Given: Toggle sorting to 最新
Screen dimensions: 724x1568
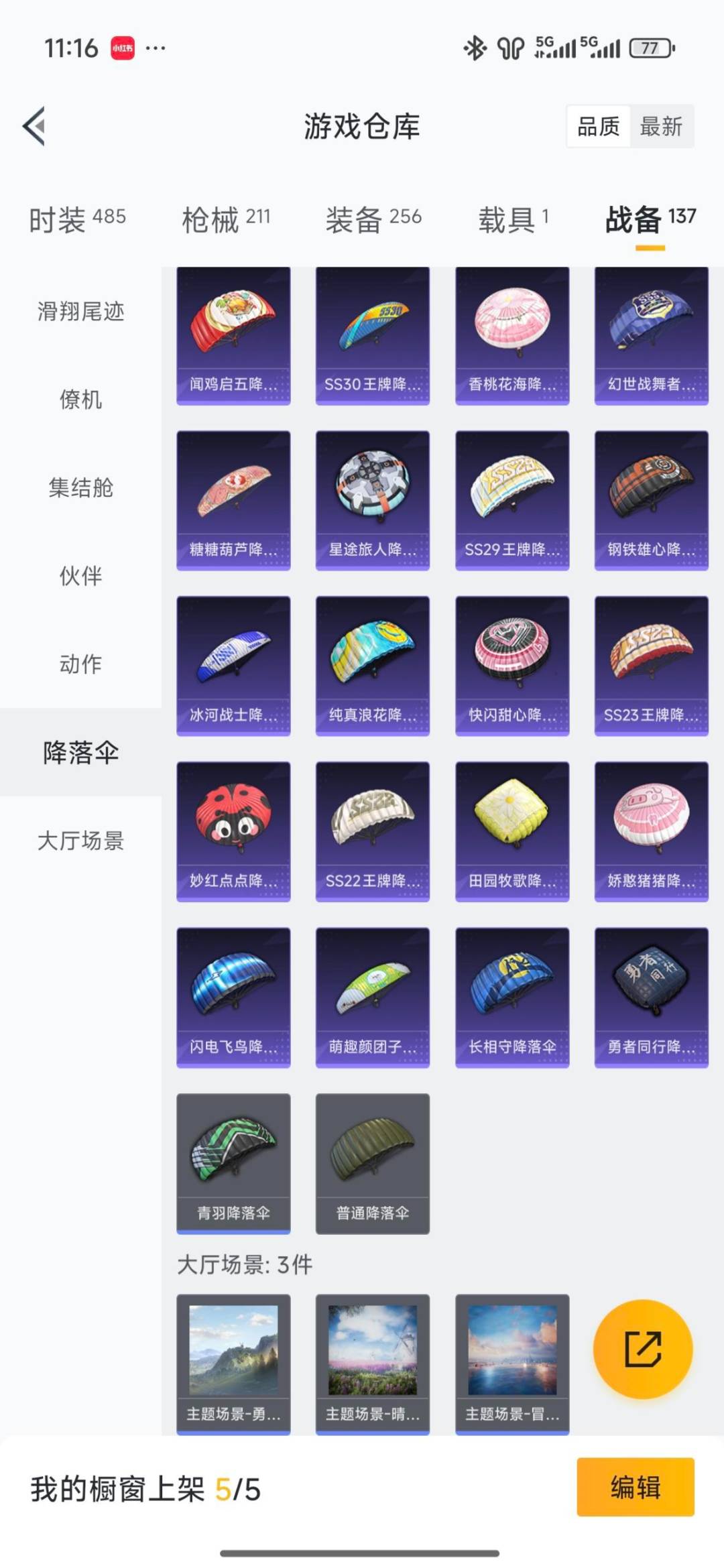Looking at the screenshot, I should coord(660,127).
